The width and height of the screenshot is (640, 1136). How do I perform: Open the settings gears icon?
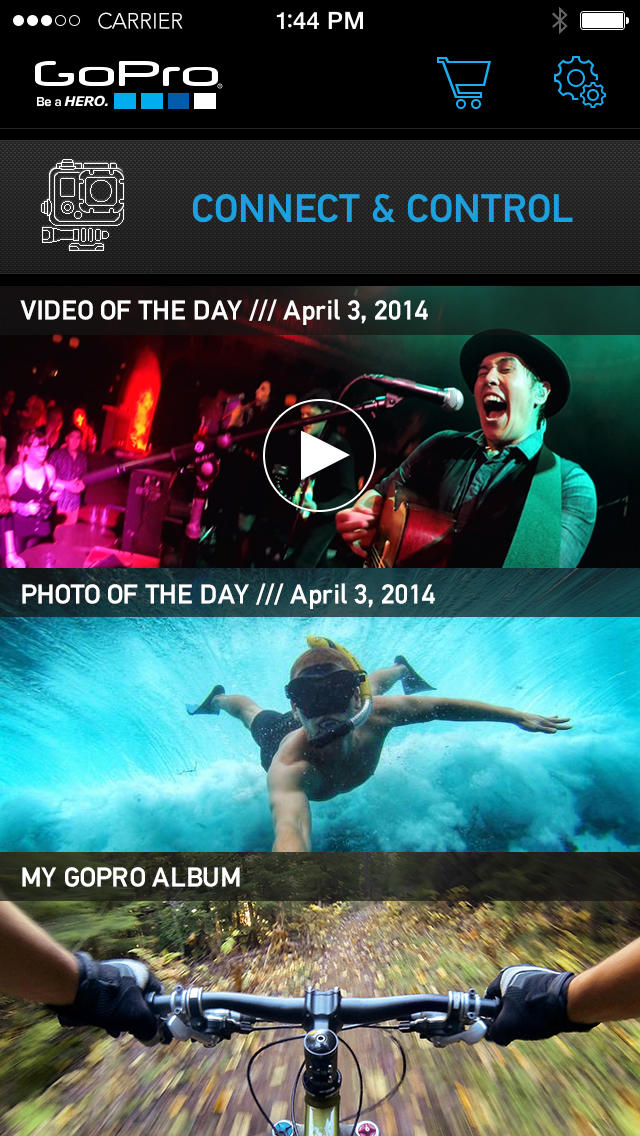point(580,83)
